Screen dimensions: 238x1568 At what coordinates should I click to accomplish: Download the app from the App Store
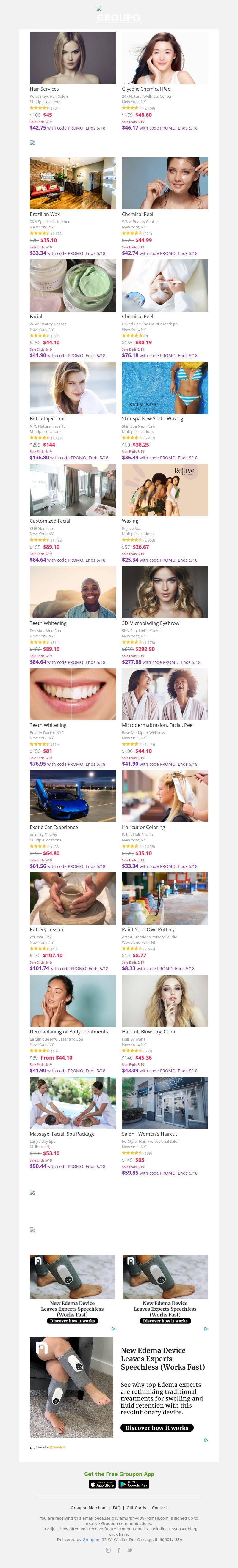click(x=102, y=1485)
